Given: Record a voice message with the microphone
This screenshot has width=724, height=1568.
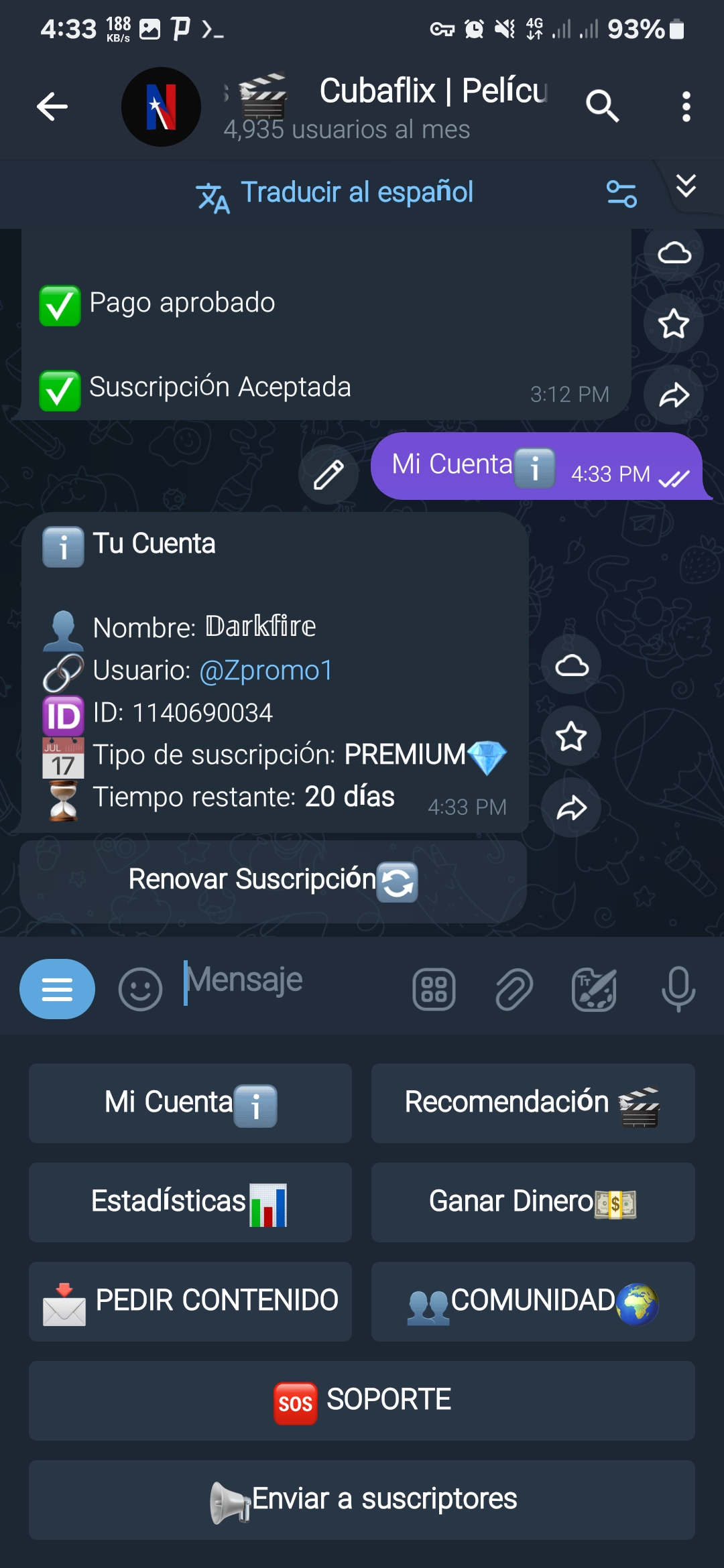Looking at the screenshot, I should click(678, 989).
